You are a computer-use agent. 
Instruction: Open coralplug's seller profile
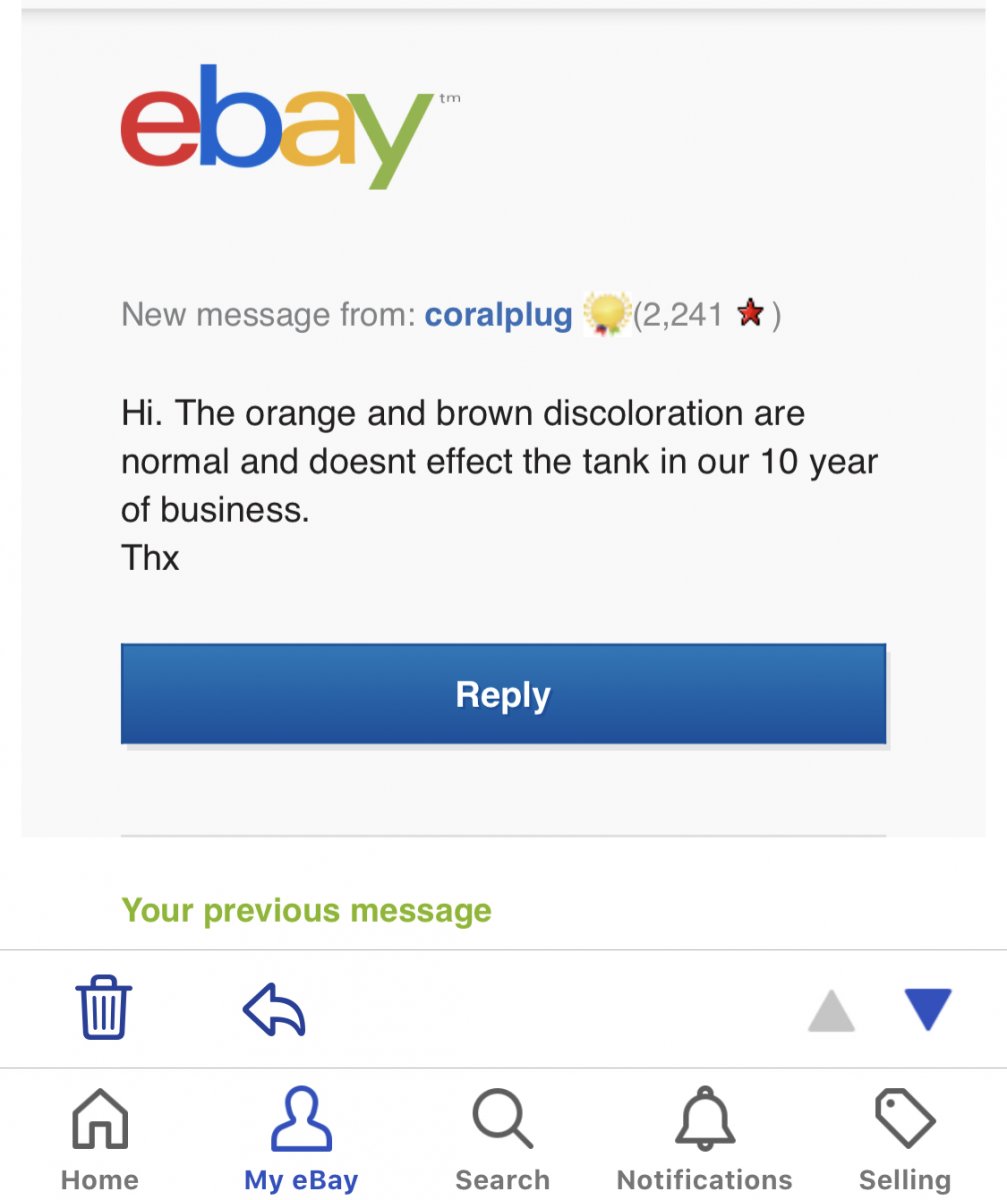click(x=498, y=316)
